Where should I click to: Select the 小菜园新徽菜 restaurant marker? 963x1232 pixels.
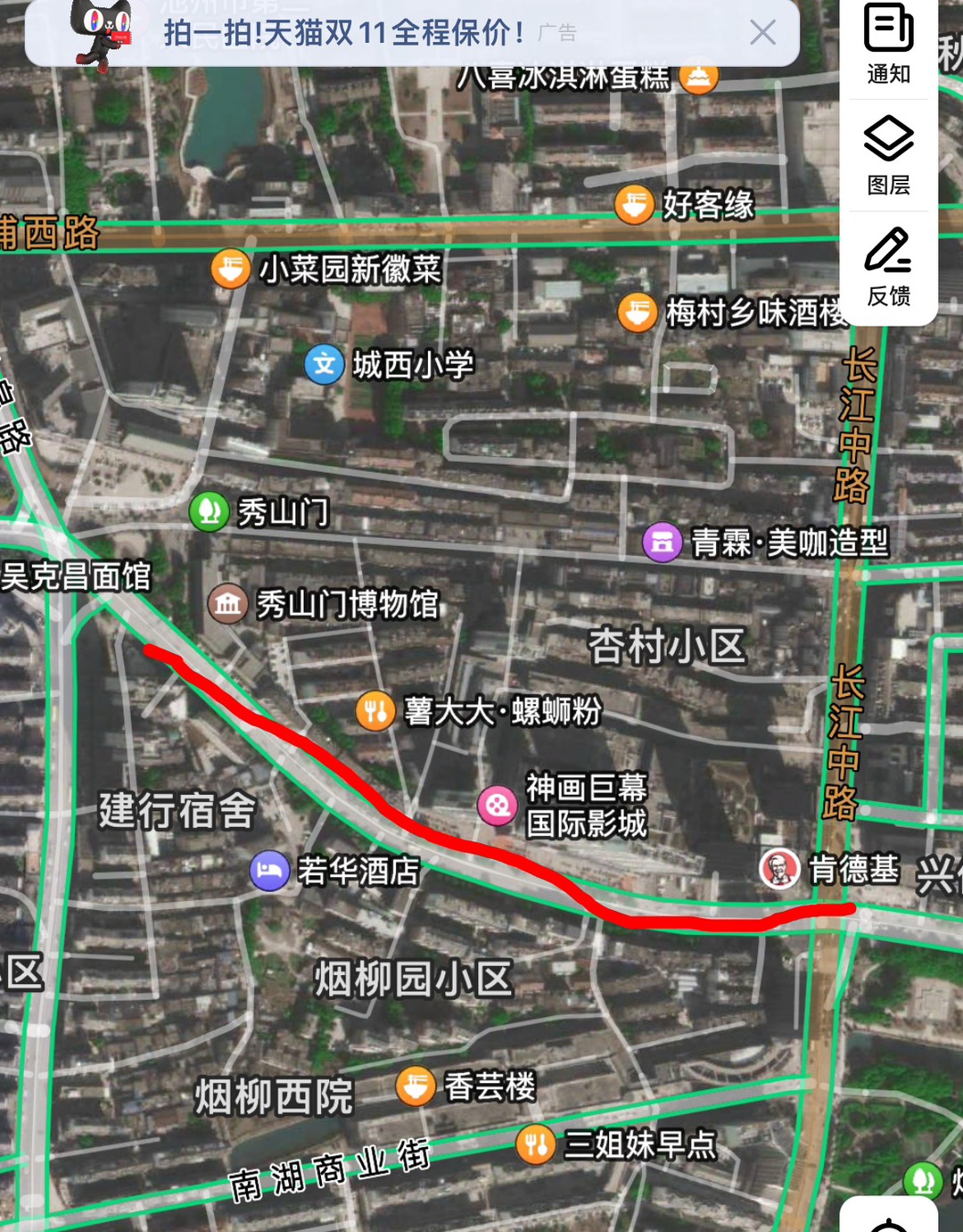tap(230, 269)
